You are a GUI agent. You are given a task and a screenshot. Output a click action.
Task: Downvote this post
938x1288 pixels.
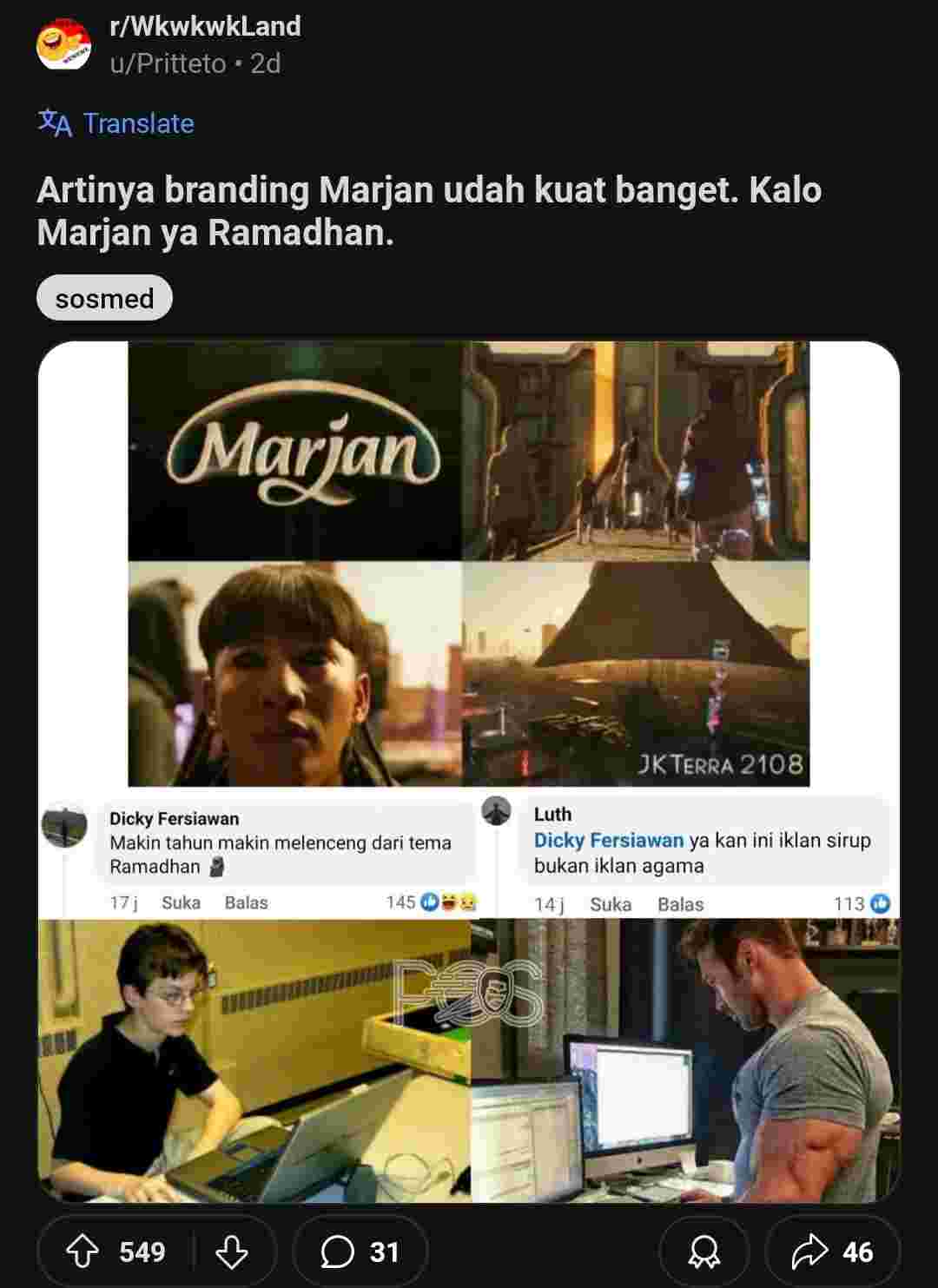point(232,1252)
